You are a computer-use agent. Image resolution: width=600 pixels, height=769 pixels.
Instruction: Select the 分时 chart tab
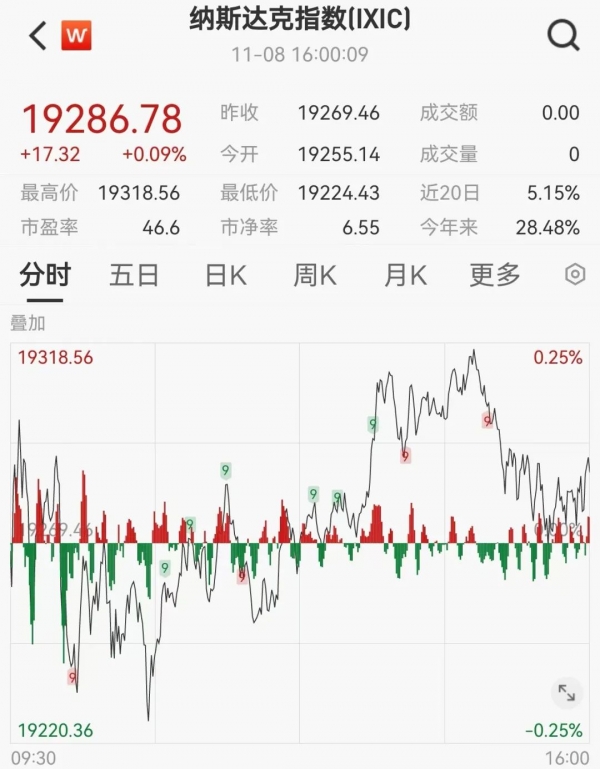click(x=45, y=274)
